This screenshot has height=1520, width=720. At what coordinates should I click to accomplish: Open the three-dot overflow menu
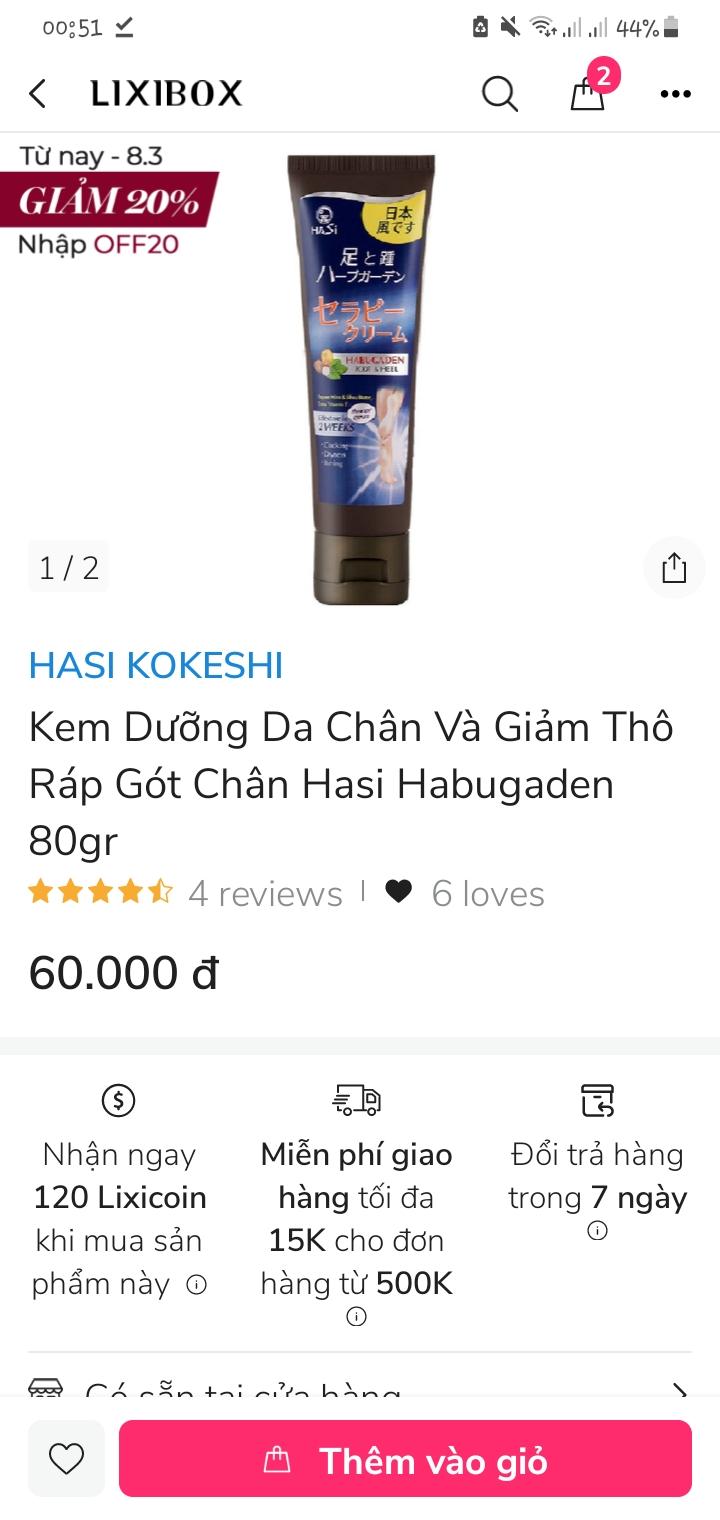pyautogui.click(x=675, y=94)
